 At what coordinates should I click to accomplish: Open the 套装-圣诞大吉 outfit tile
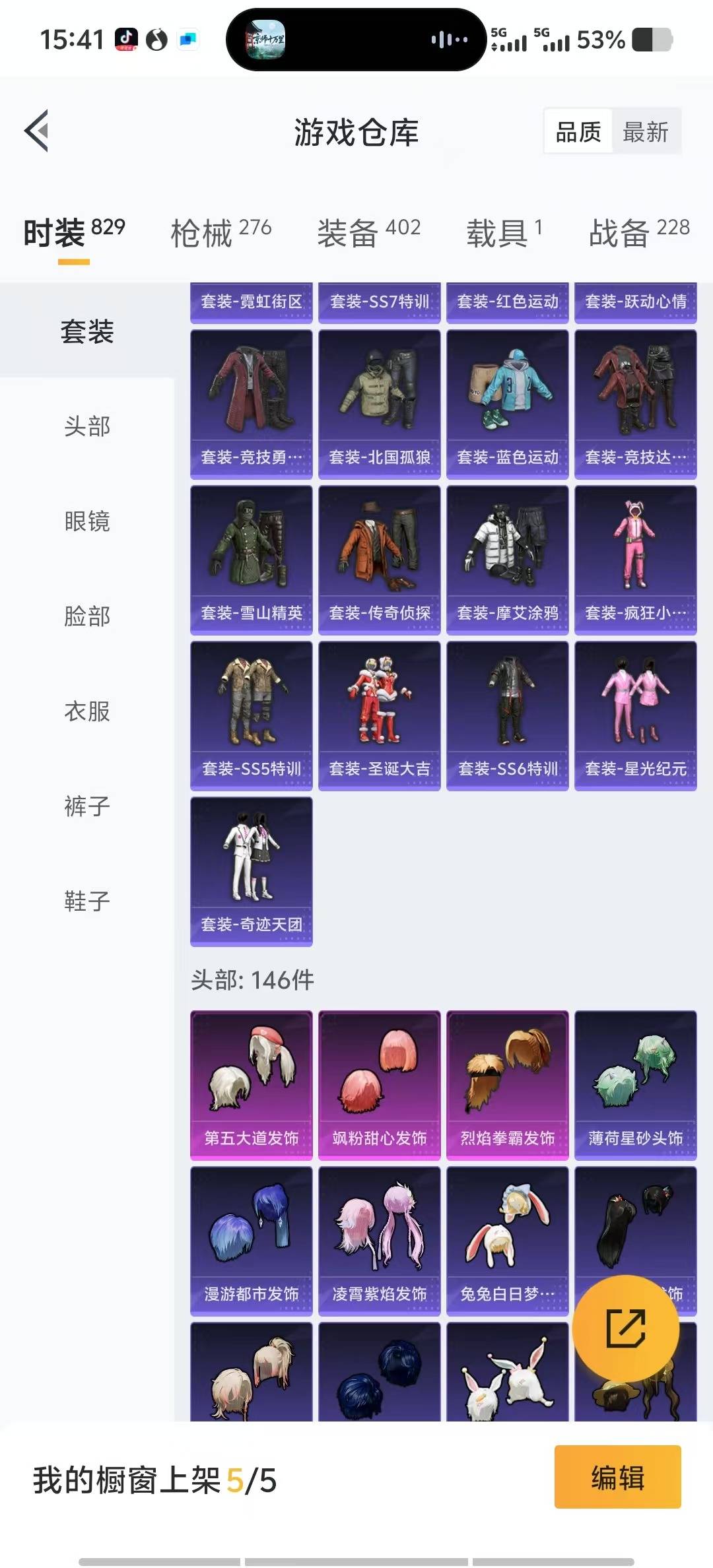379,715
